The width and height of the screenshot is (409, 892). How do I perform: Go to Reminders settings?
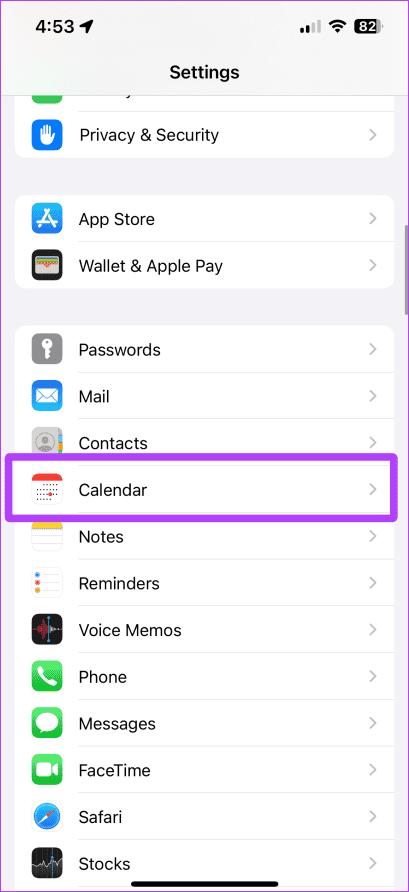204,583
